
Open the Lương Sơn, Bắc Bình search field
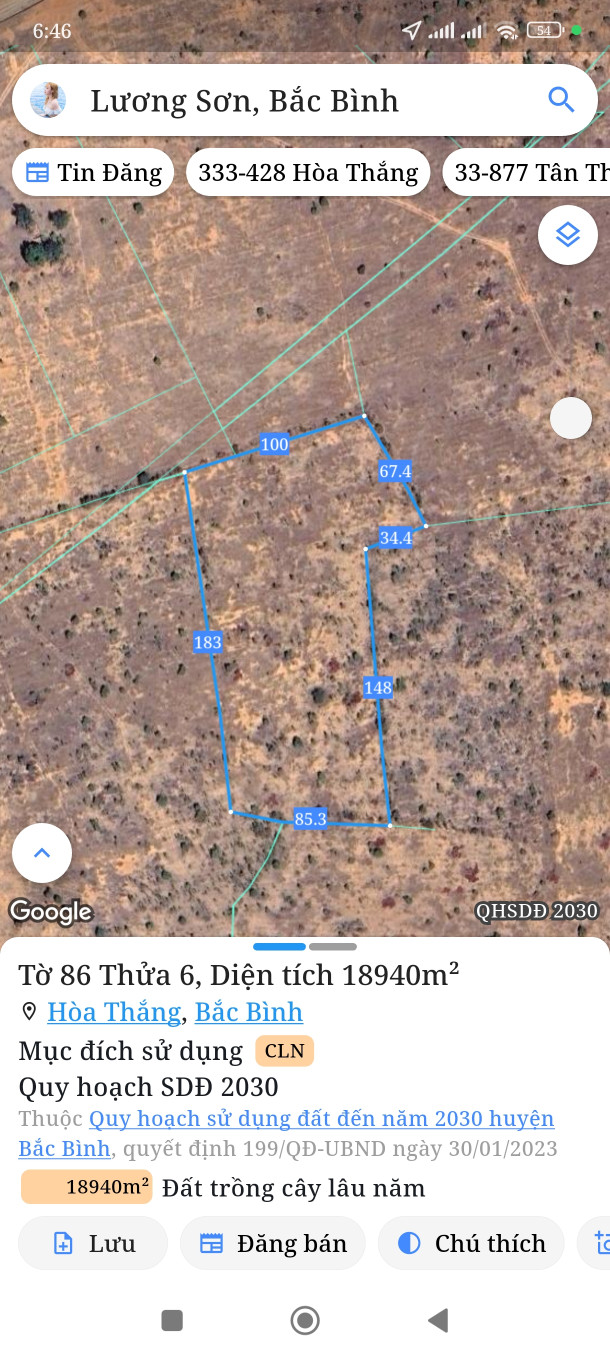290,101
